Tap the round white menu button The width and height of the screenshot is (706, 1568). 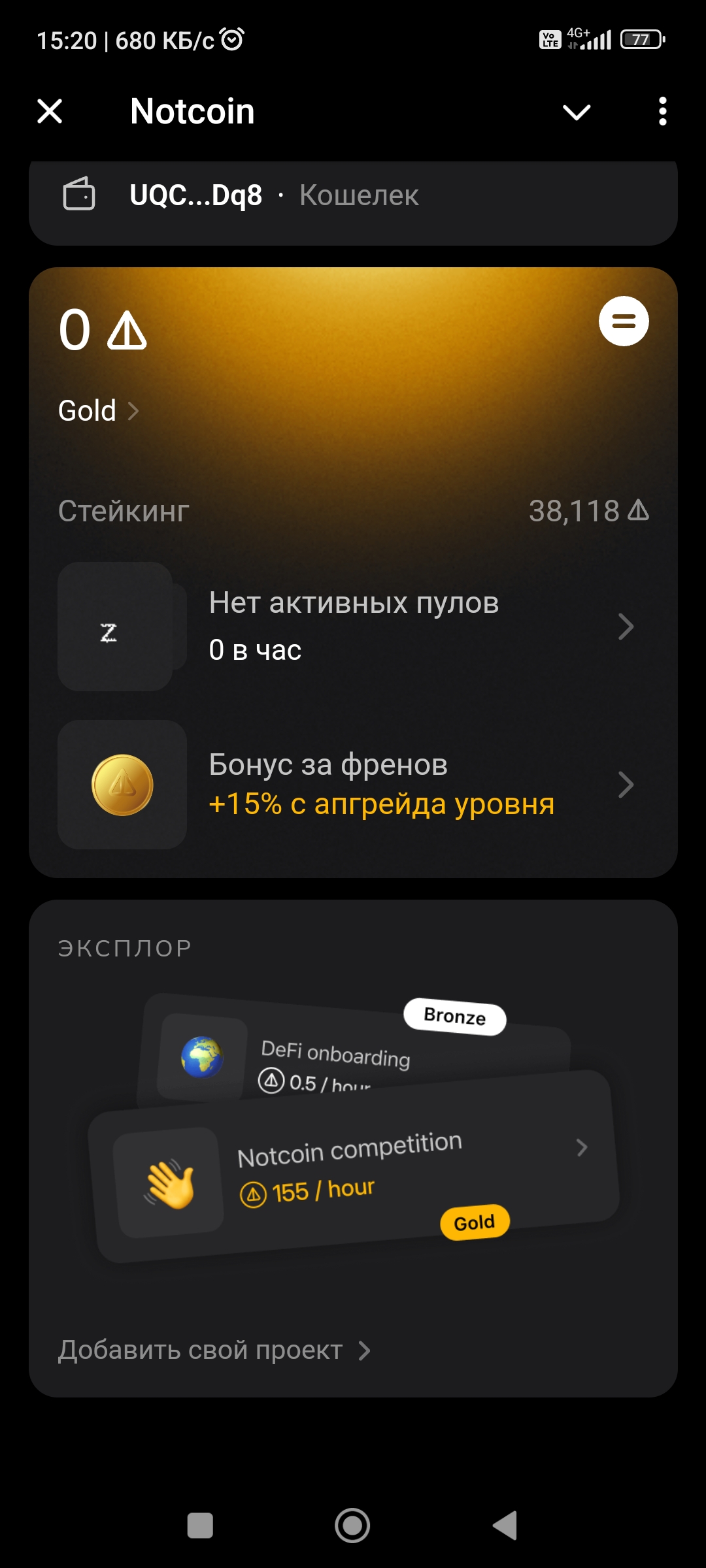coord(624,321)
